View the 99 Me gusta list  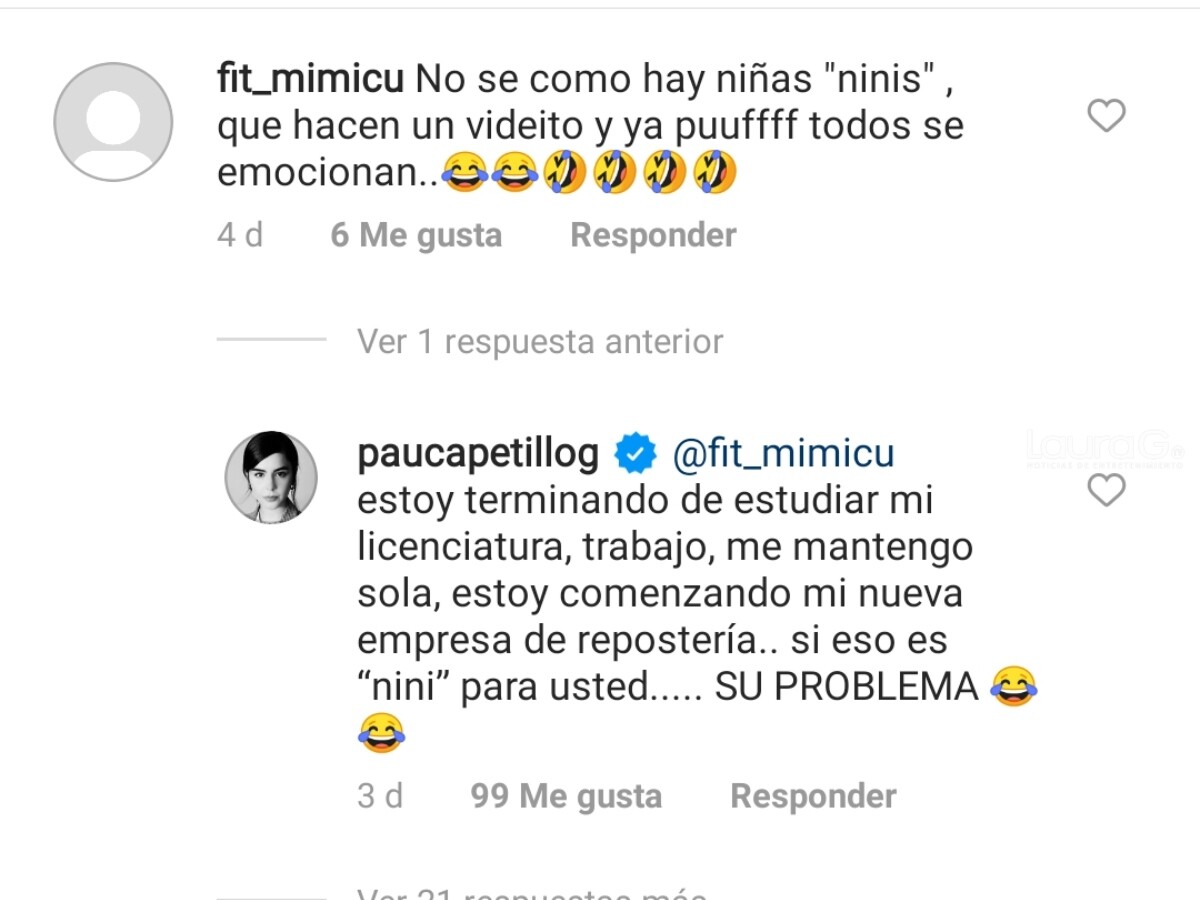point(566,796)
